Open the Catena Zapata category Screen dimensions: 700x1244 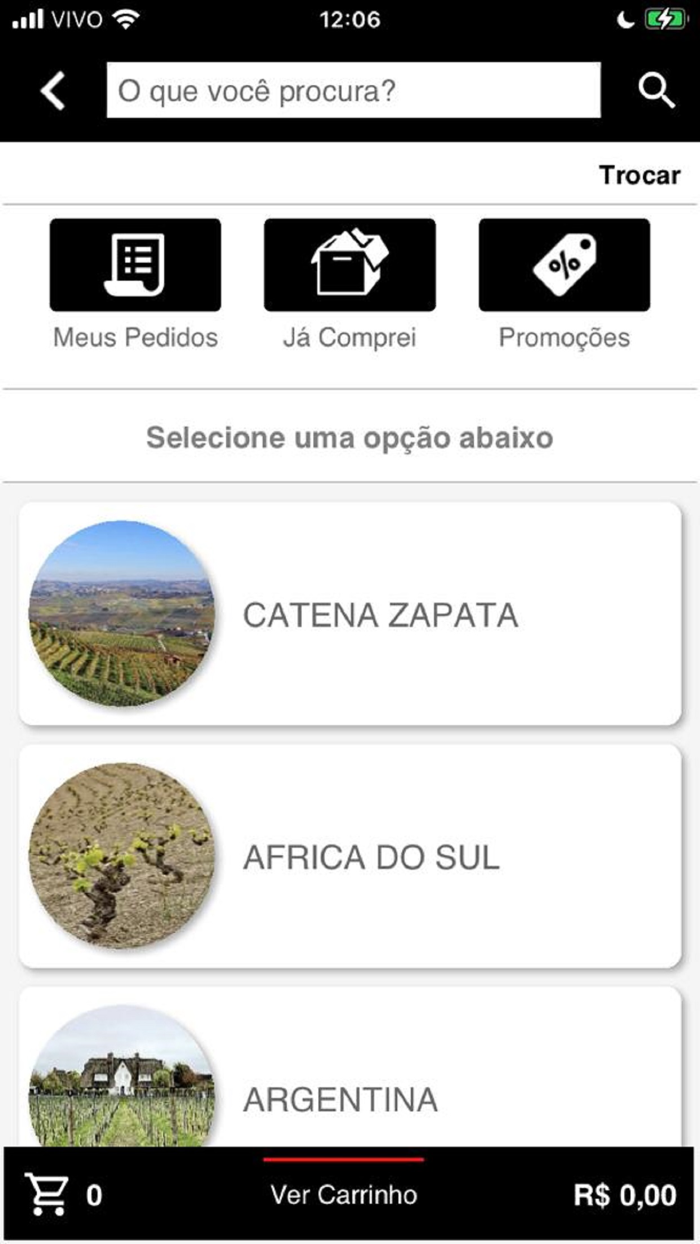coord(350,614)
